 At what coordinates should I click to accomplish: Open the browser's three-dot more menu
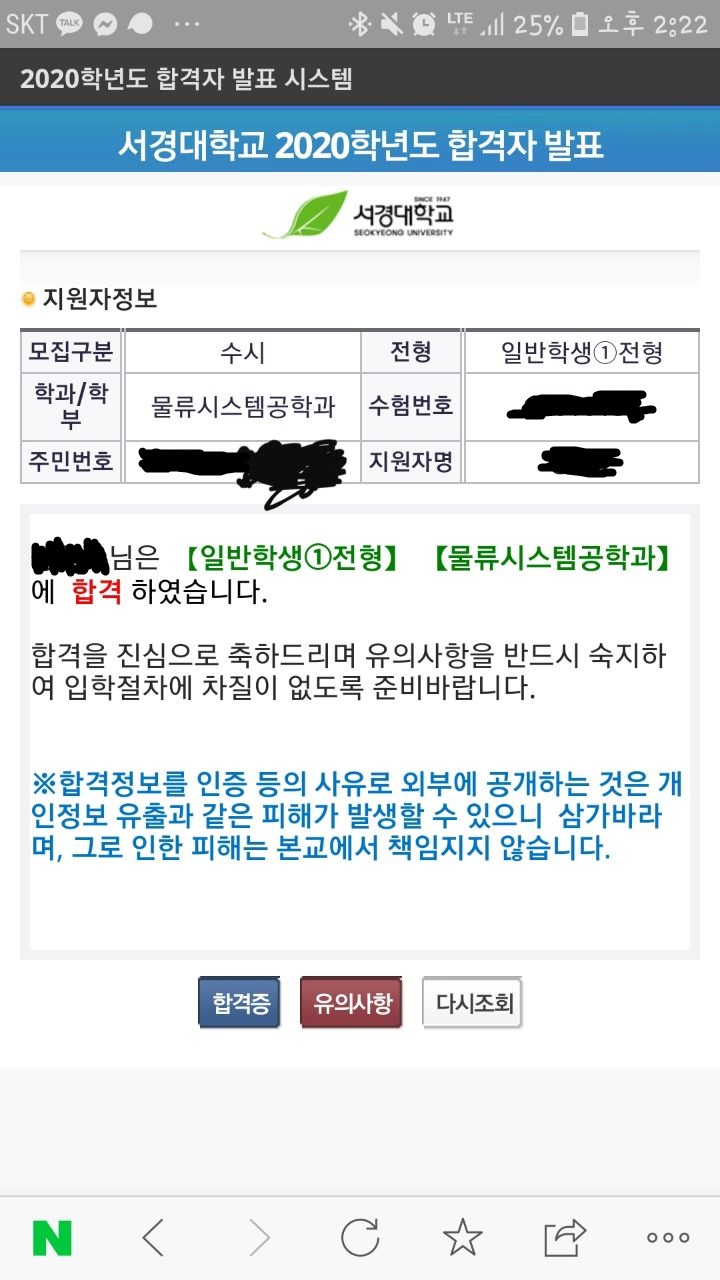(x=668, y=1238)
